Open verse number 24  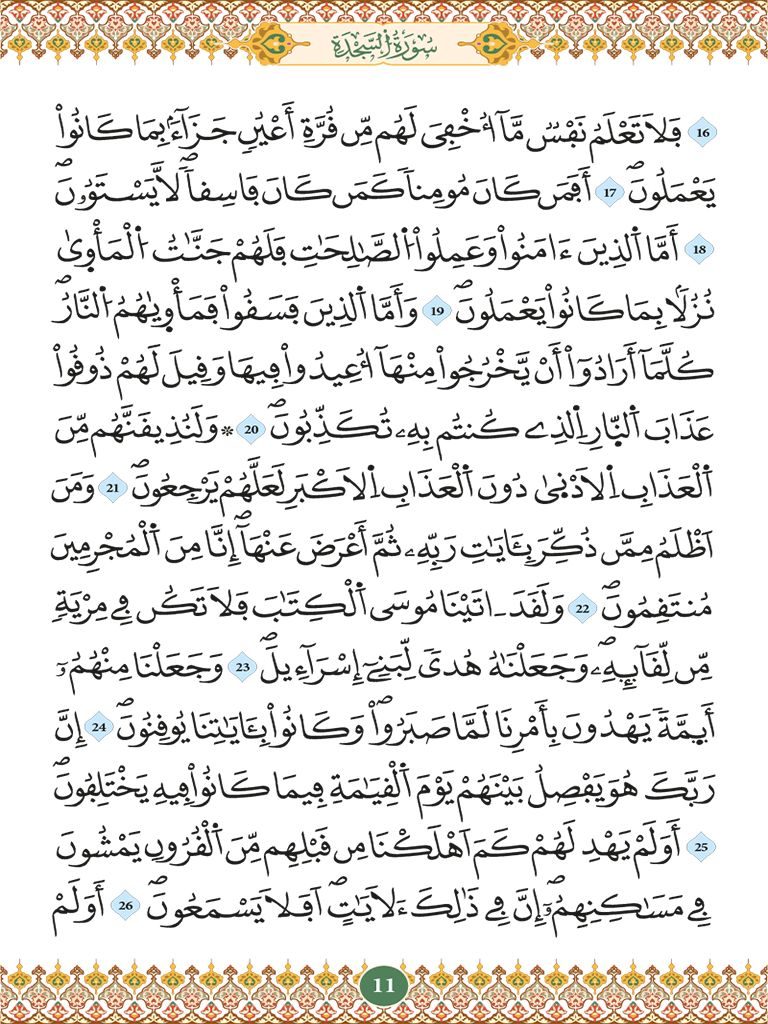[x=99, y=727]
